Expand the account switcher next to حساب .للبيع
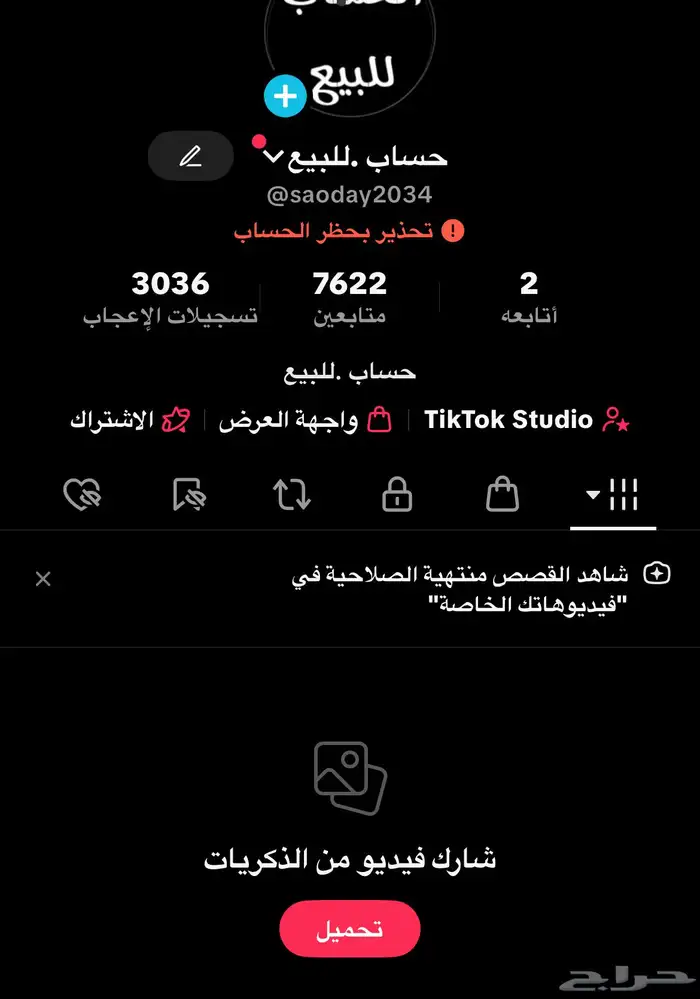This screenshot has width=700, height=999. tap(274, 157)
